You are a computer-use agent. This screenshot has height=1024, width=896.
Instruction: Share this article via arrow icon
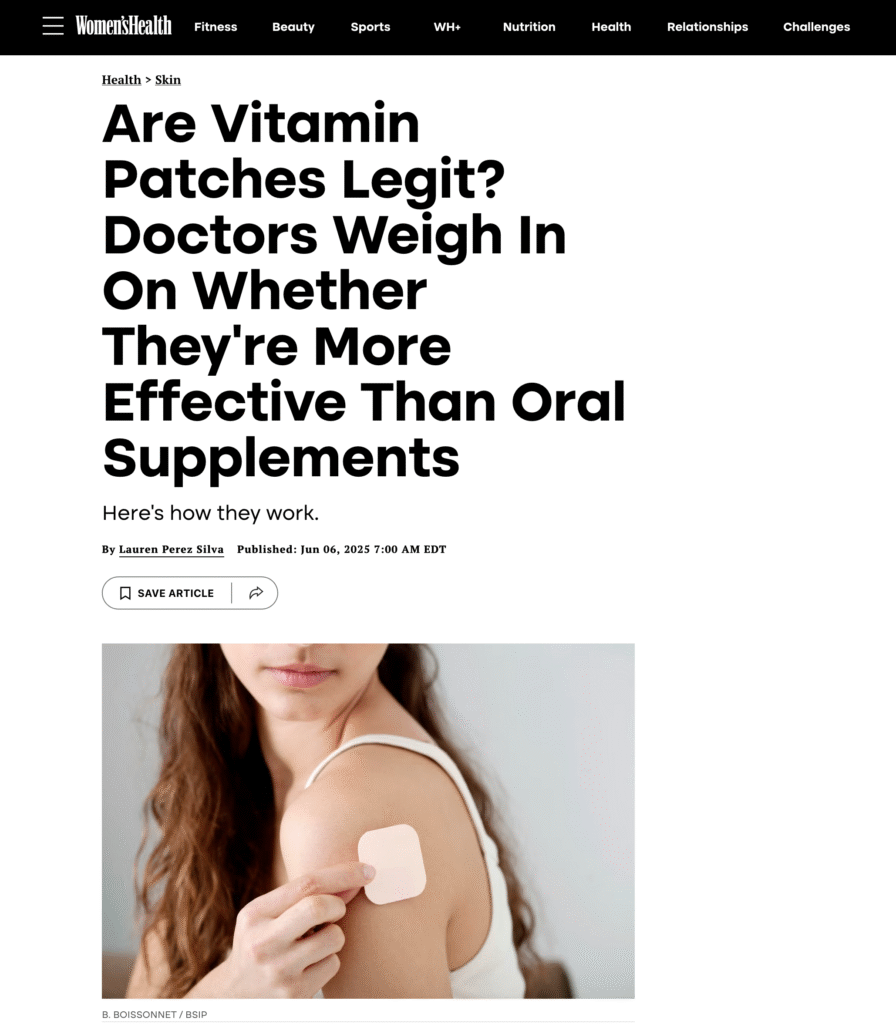(256, 593)
